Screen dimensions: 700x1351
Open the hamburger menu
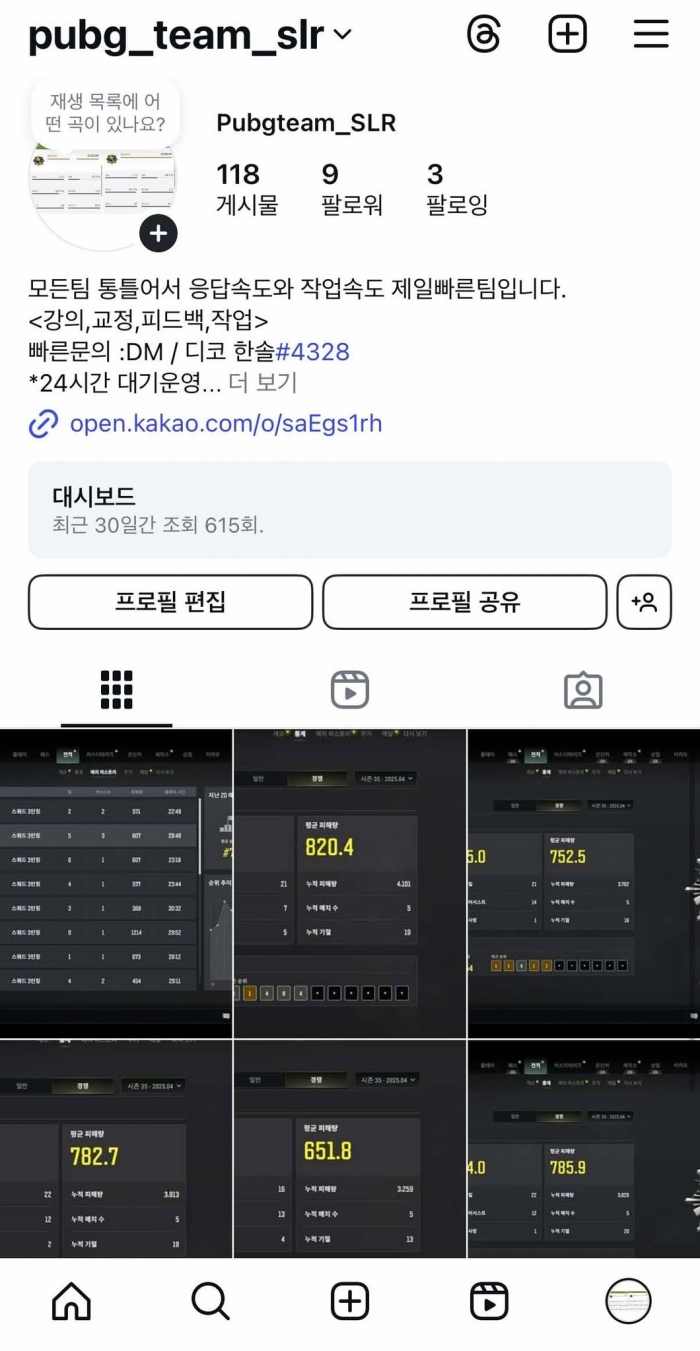[x=651, y=35]
